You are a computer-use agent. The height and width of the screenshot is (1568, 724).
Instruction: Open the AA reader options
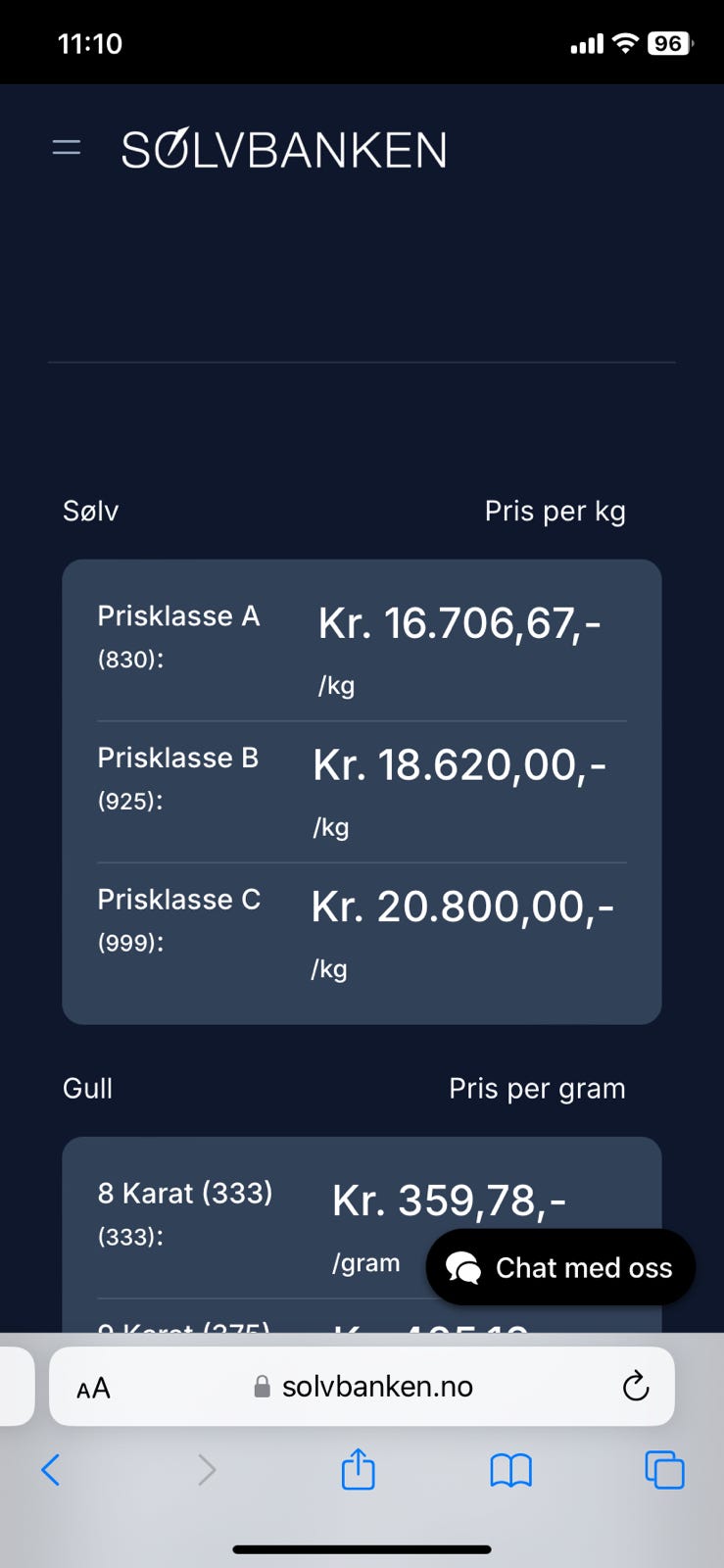93,1388
